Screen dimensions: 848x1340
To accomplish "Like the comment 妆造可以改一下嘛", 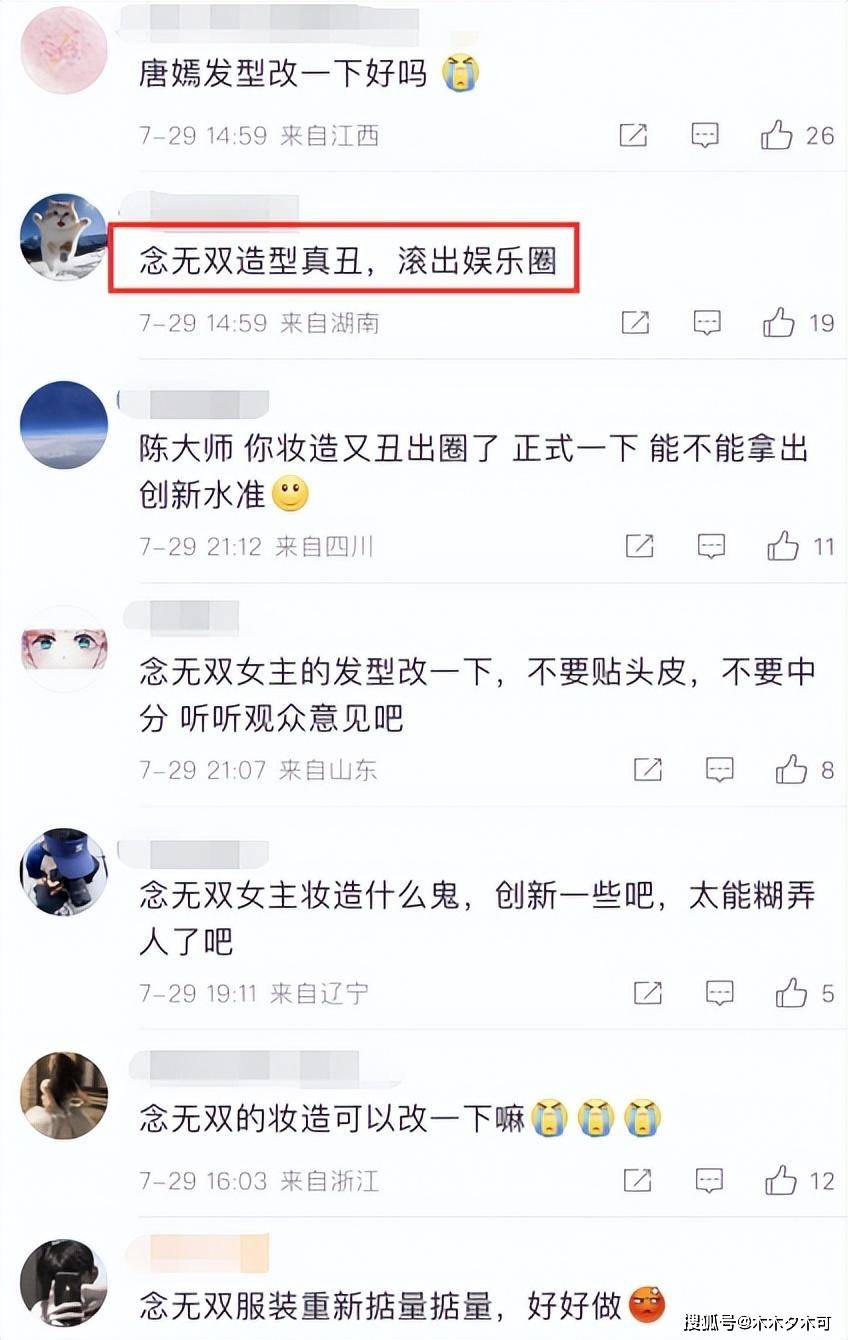I will (781, 1180).
